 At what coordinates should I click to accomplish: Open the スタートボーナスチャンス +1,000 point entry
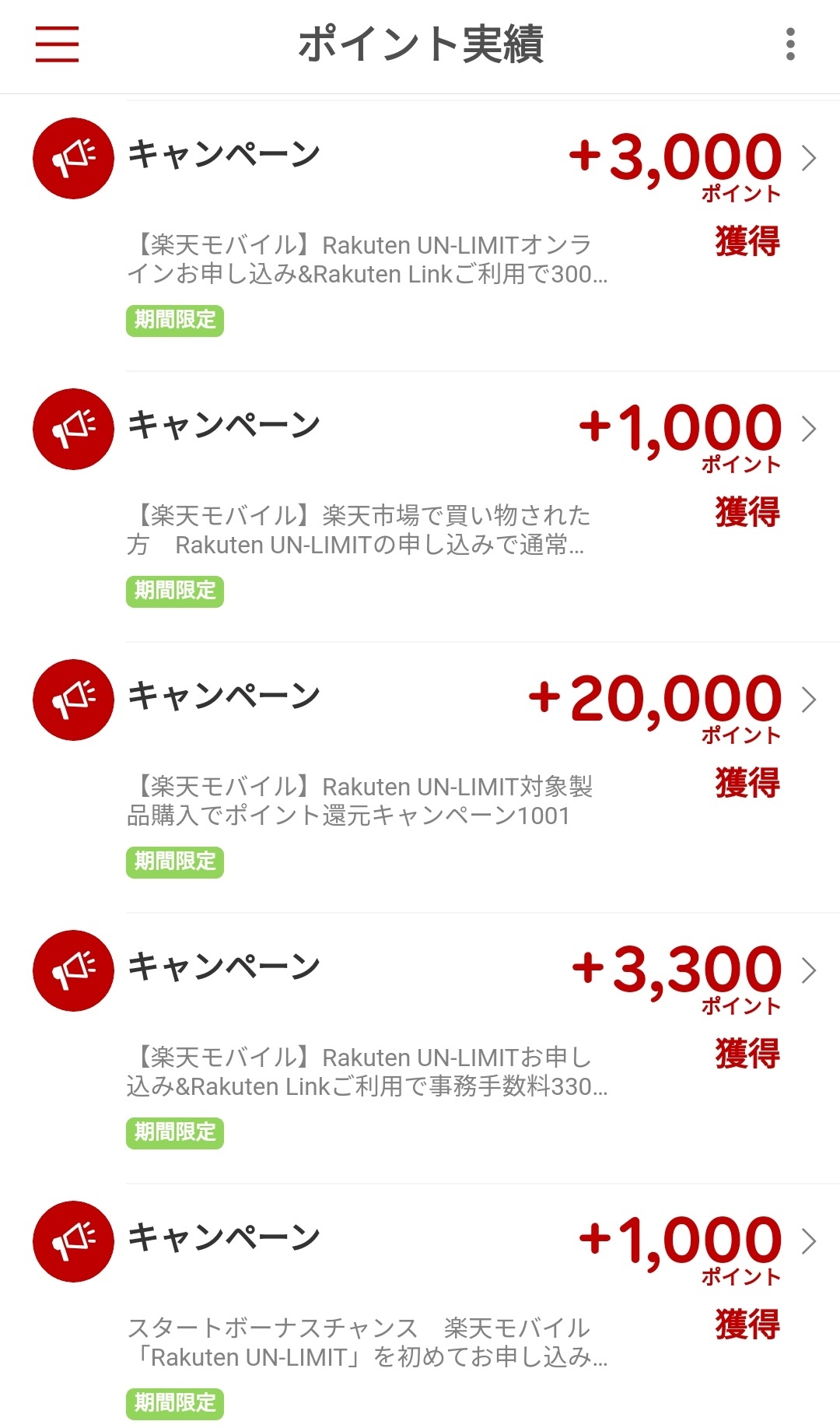(x=420, y=1307)
